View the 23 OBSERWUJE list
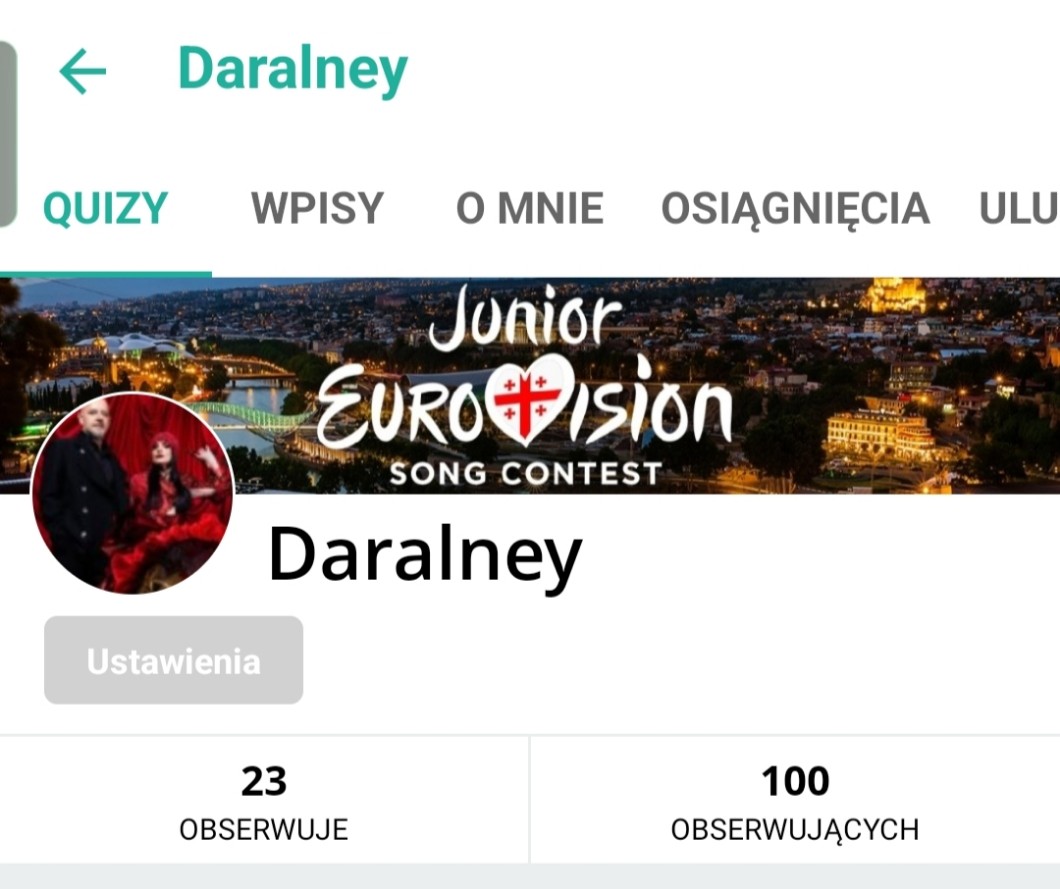This screenshot has height=889, width=1060. 264,802
